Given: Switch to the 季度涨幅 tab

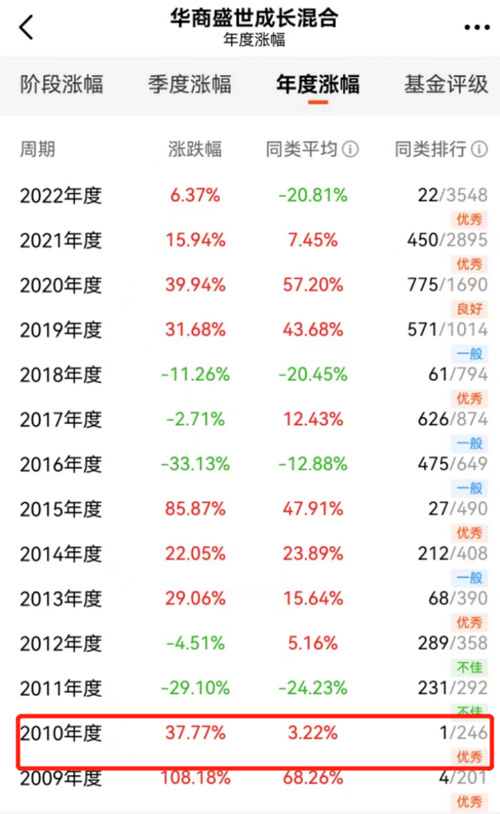Looking at the screenshot, I should [190, 85].
